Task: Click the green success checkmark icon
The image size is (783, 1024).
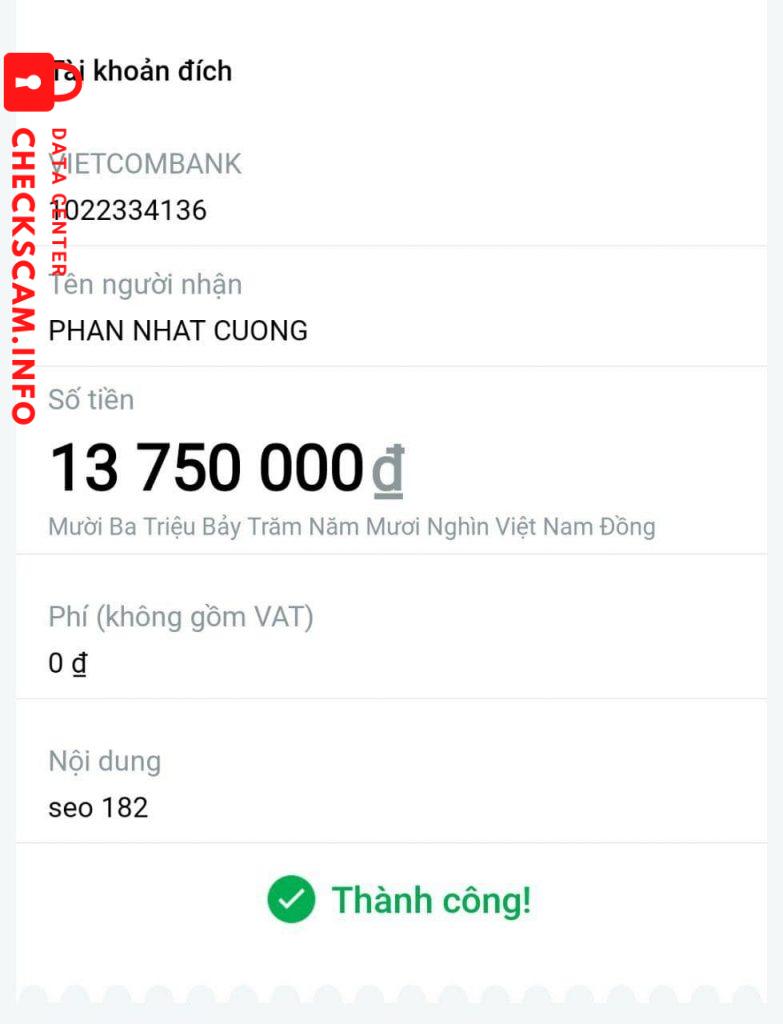Action: pos(291,899)
